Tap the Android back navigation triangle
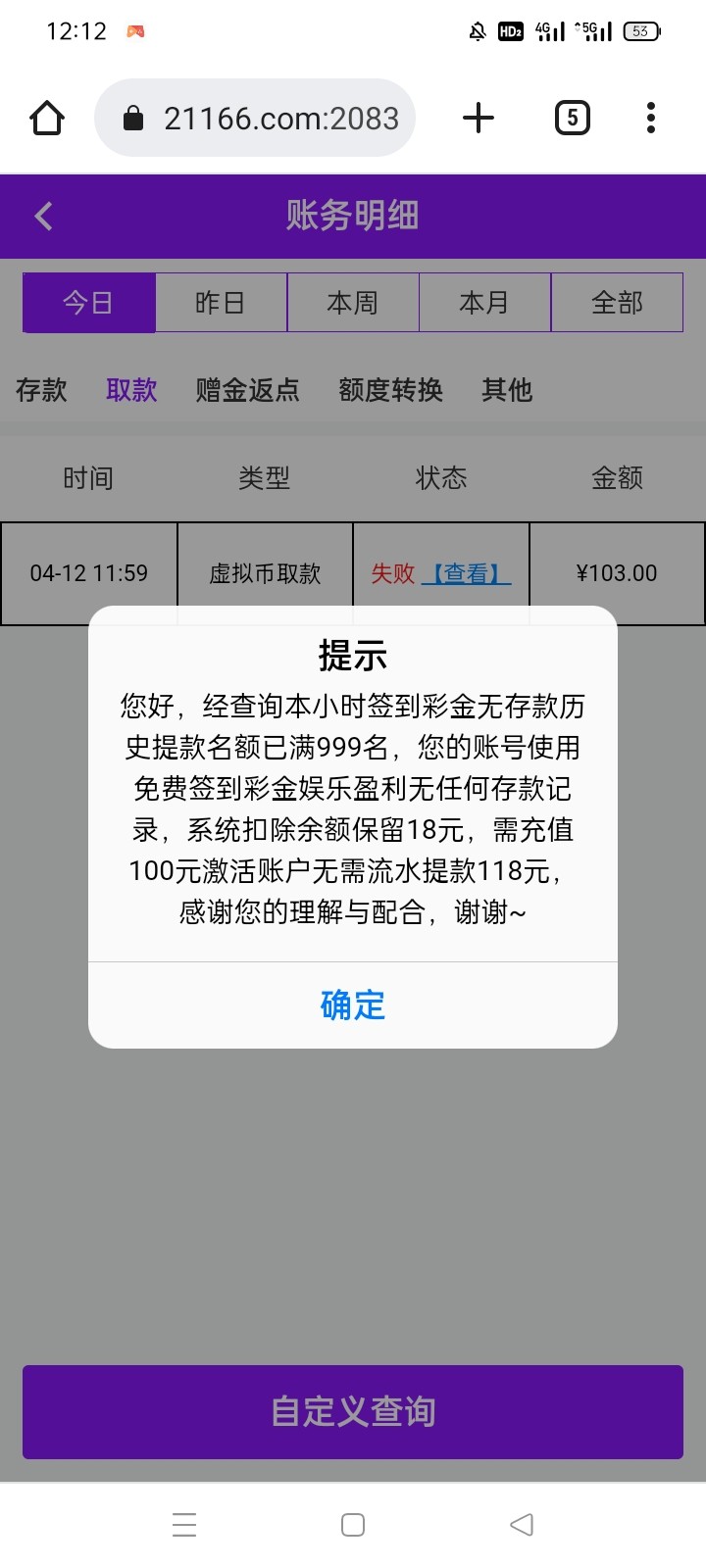706x1568 pixels. pos(521,1524)
